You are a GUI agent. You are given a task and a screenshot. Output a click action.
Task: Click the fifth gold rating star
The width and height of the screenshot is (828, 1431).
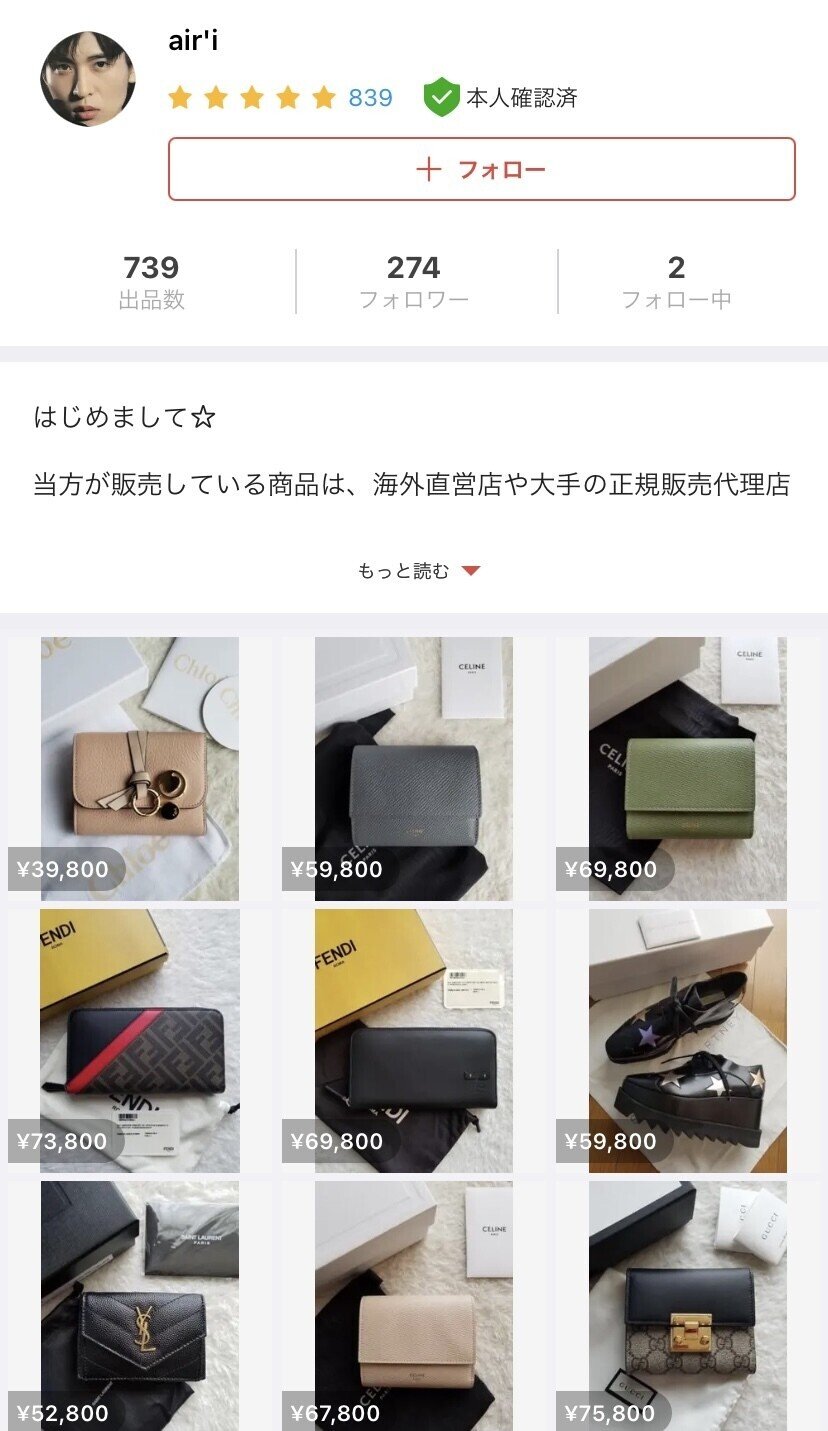point(323,97)
